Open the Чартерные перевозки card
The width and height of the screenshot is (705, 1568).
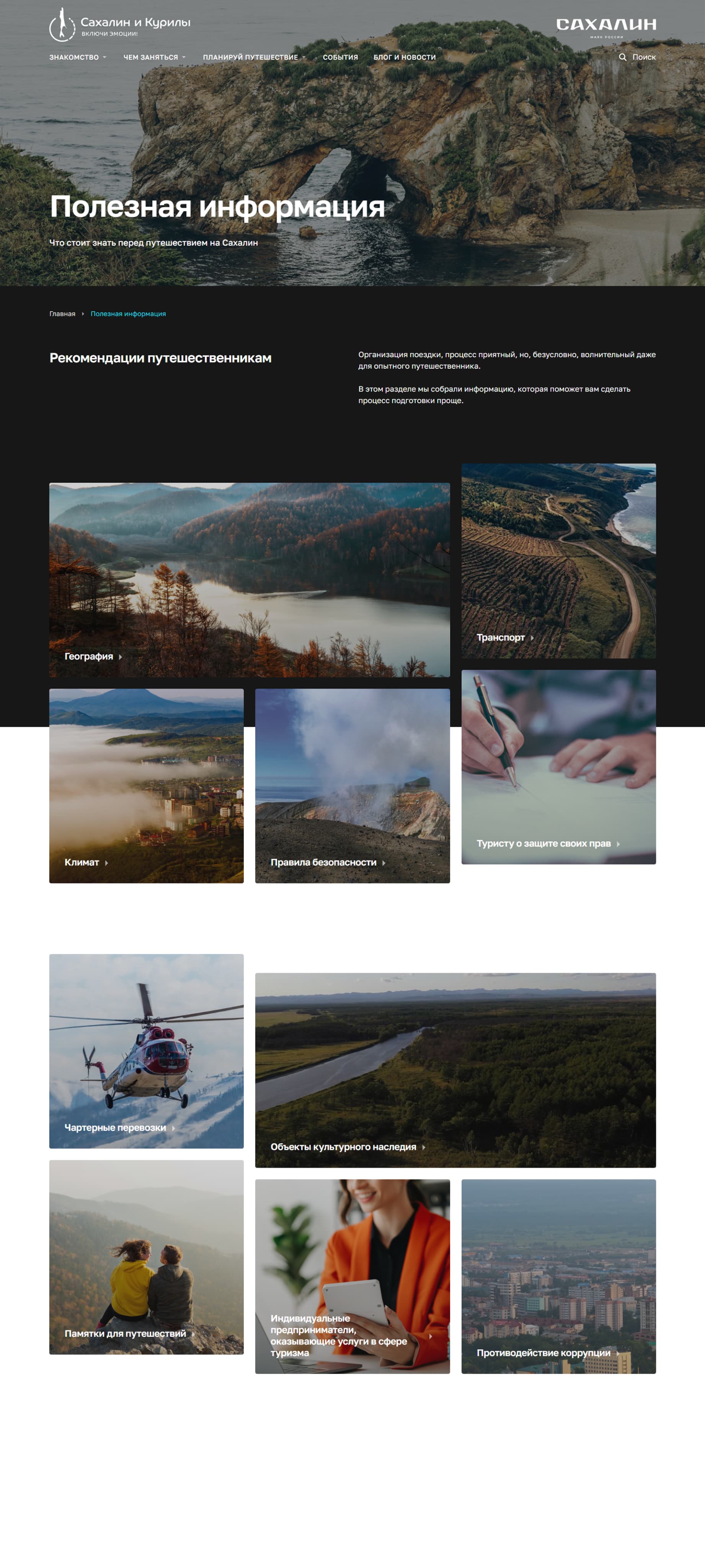(x=146, y=1050)
